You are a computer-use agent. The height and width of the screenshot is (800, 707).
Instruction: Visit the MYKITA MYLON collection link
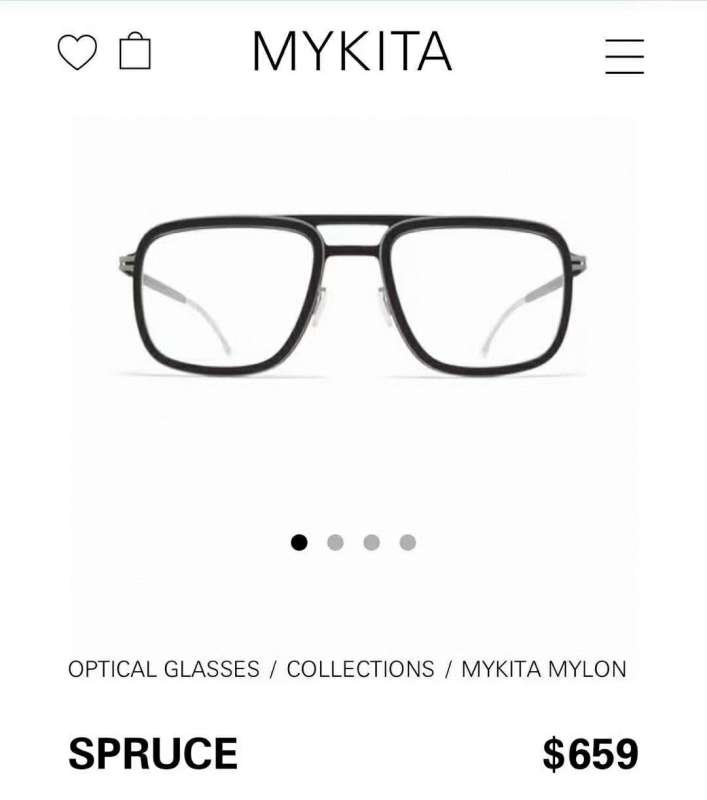[544, 669]
